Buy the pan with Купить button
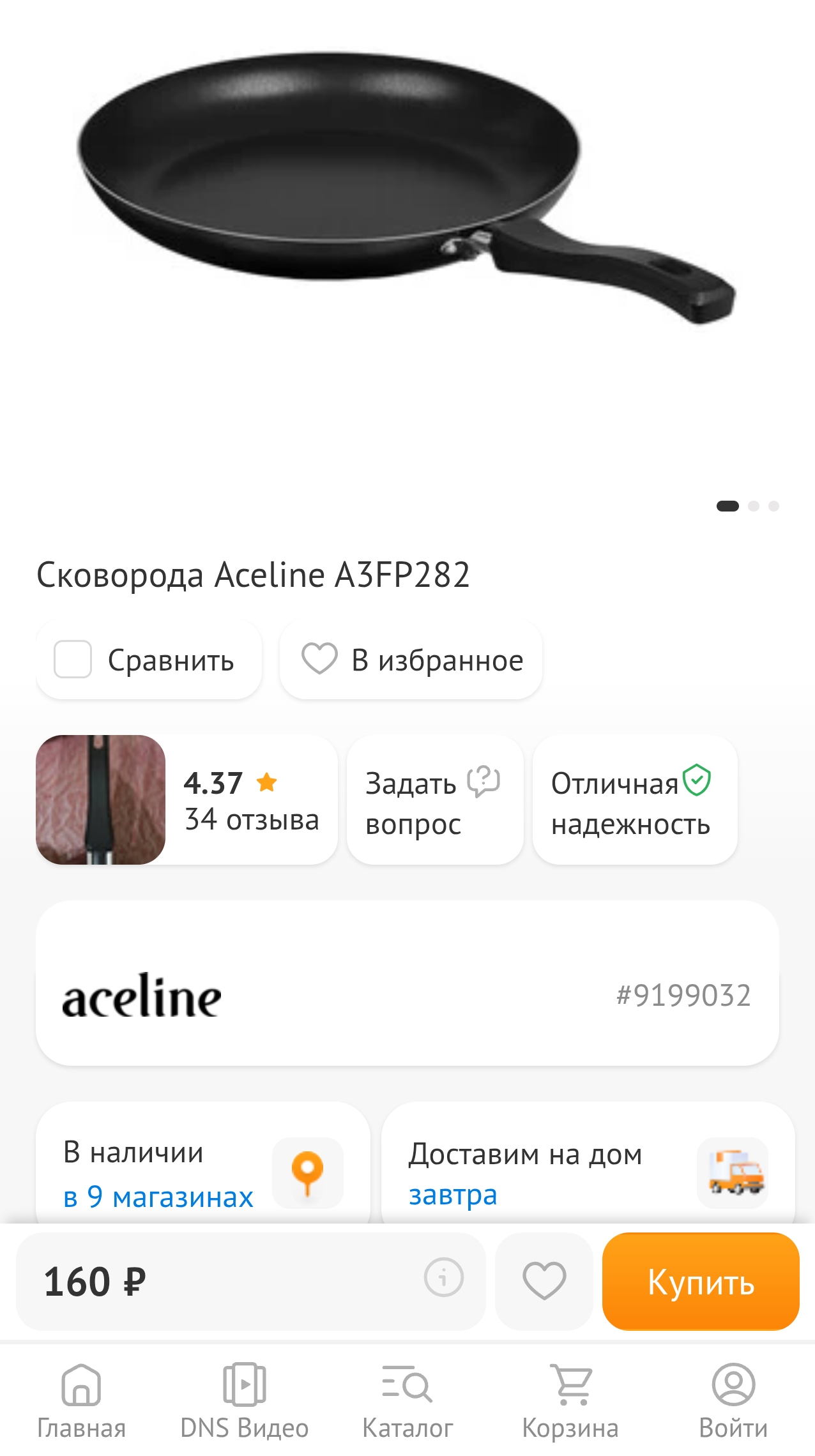Viewport: 815px width, 1456px height. pos(701,1281)
